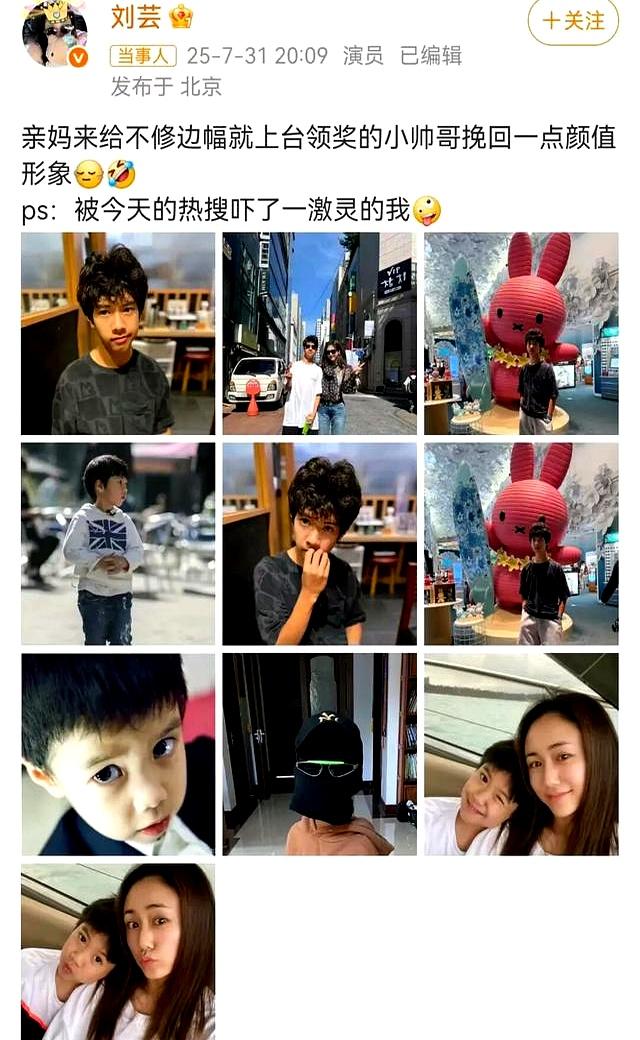
Task: Open first red bunny statue photo
Action: tap(521, 333)
